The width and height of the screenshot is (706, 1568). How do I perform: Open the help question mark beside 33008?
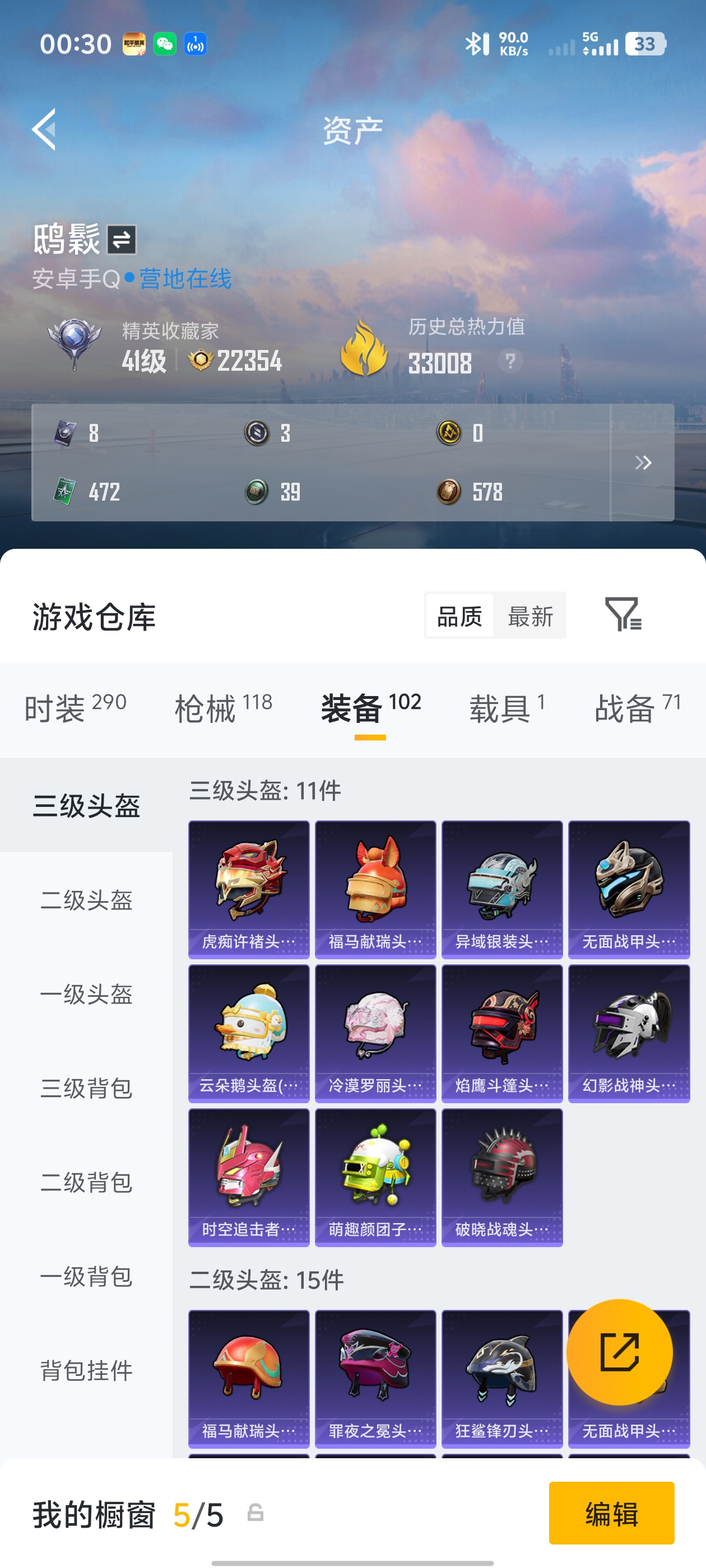tap(509, 363)
